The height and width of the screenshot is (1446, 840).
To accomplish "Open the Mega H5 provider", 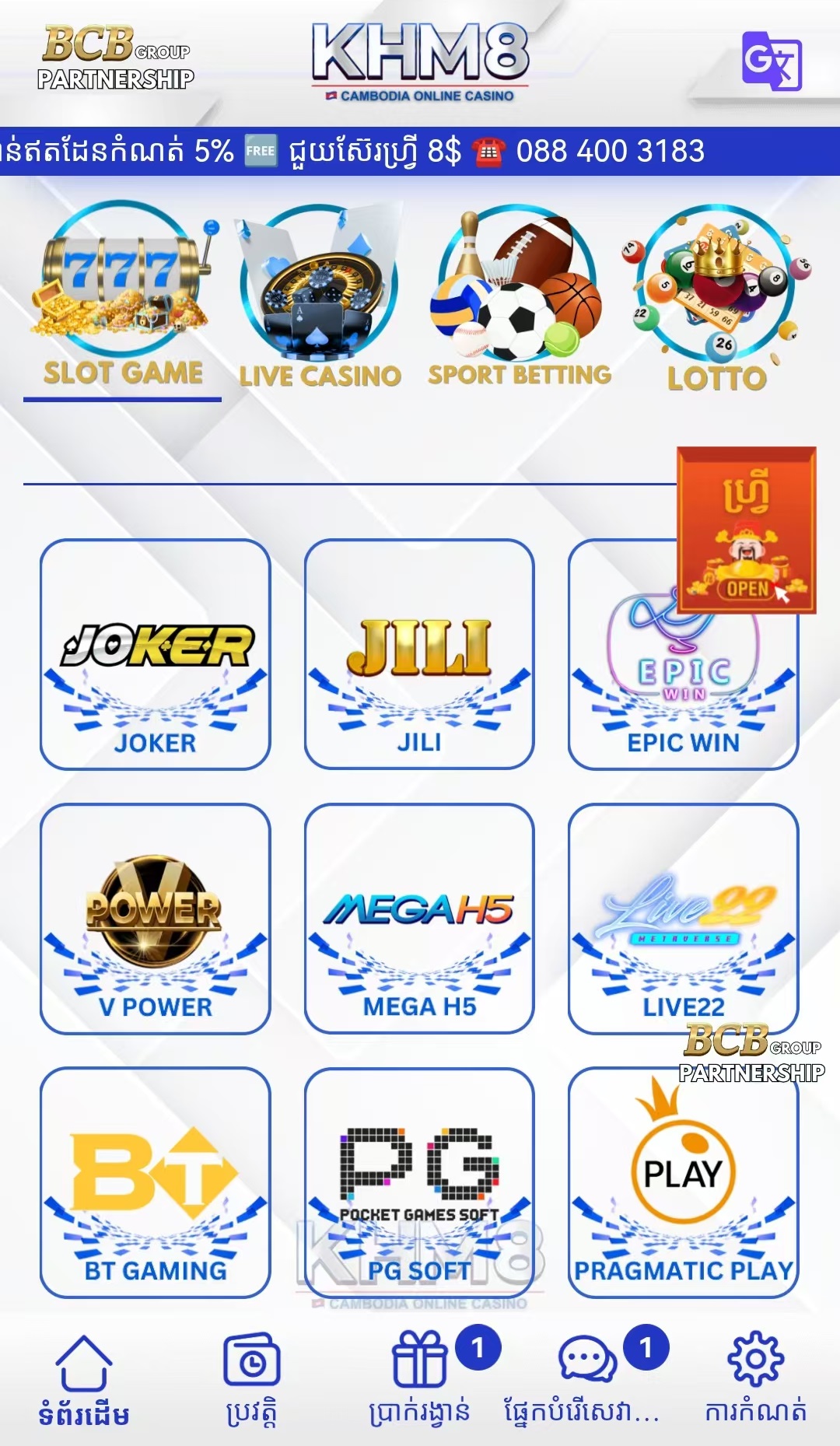I will click(x=419, y=919).
